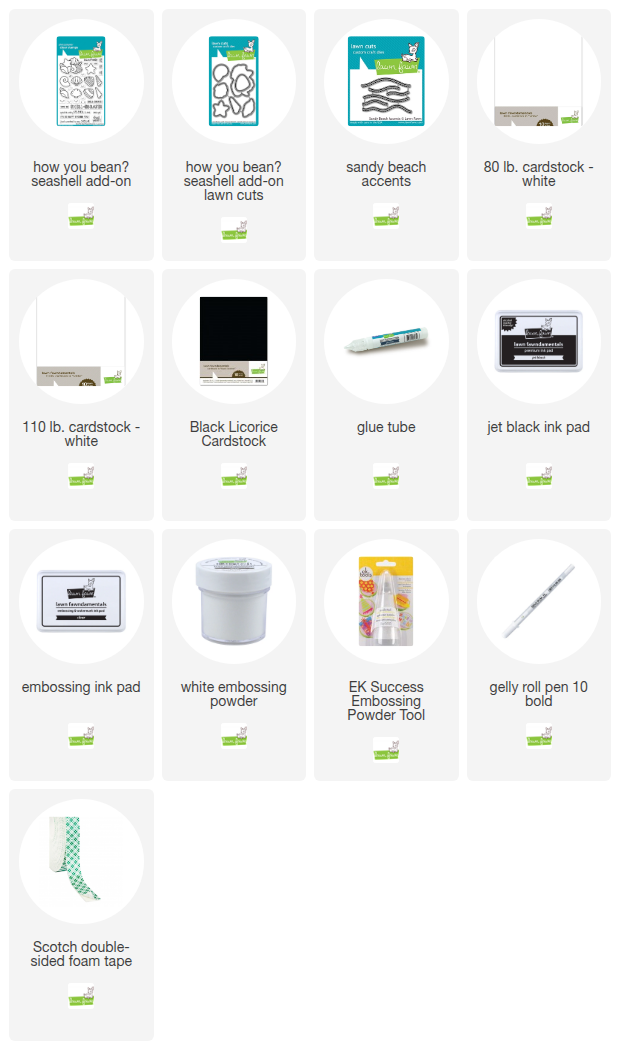Viewport: 620px width, 1062px height.
Task: Open how you bean? seashell add-on lawn cuts
Action: 234,82
